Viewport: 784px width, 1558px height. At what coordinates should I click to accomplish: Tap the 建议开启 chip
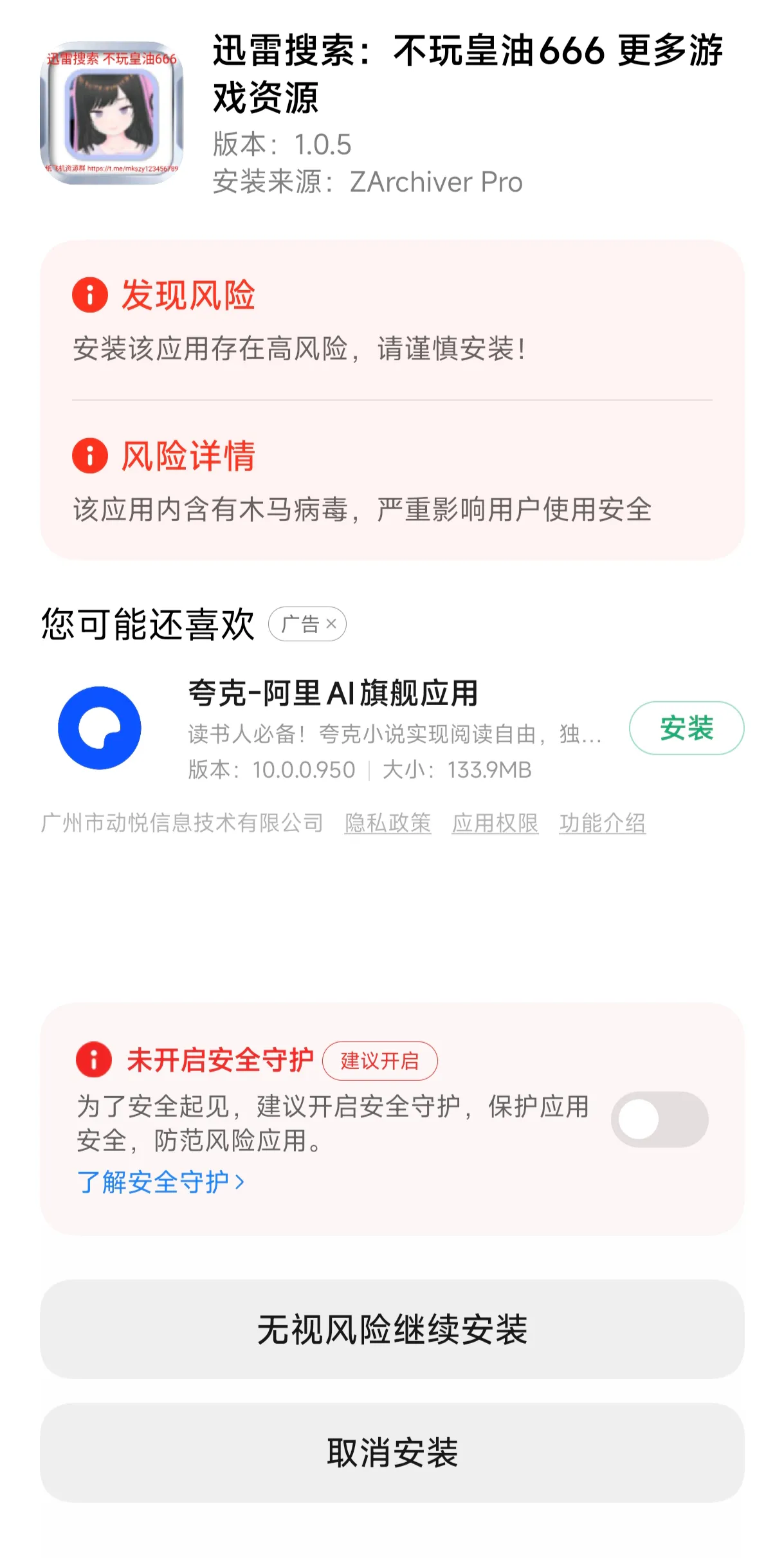tap(379, 1061)
